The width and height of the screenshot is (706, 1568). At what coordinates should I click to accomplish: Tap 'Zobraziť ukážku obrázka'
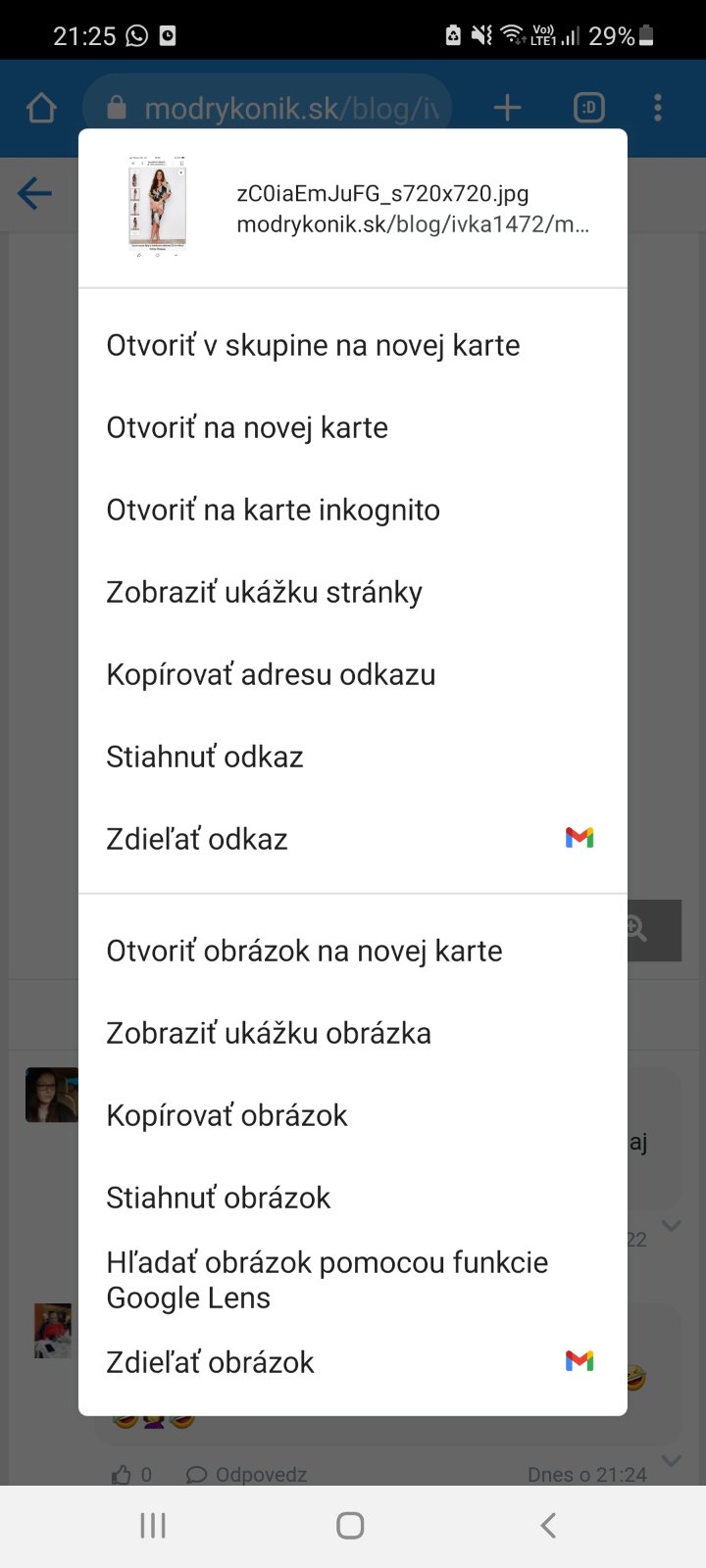(x=269, y=1034)
